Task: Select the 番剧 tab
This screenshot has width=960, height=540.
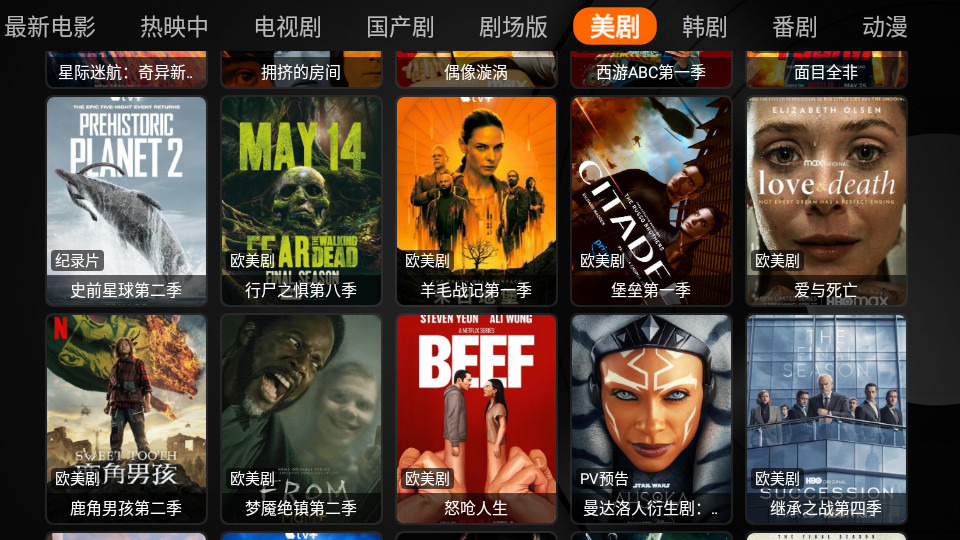Action: (794, 27)
